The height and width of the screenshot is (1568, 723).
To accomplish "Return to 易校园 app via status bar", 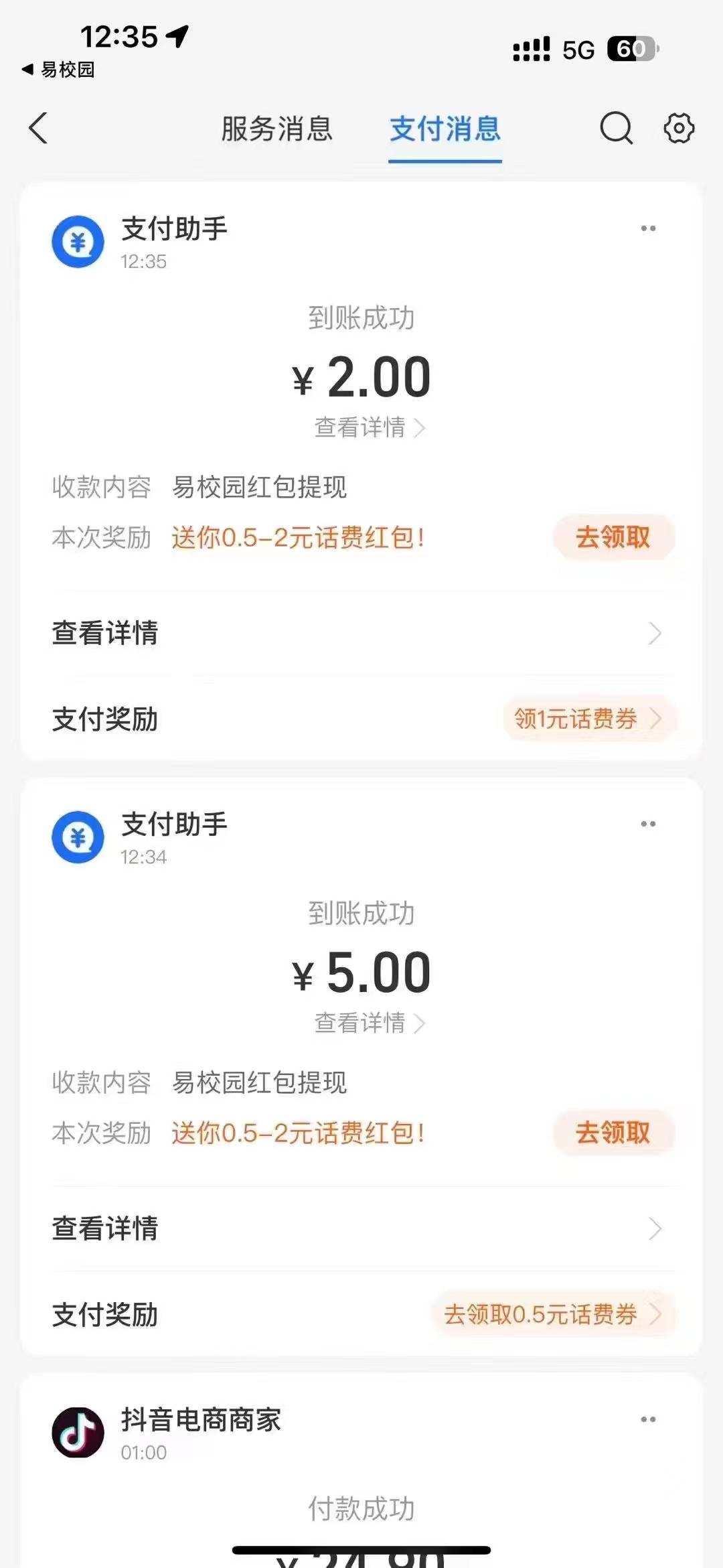I will tap(58, 70).
